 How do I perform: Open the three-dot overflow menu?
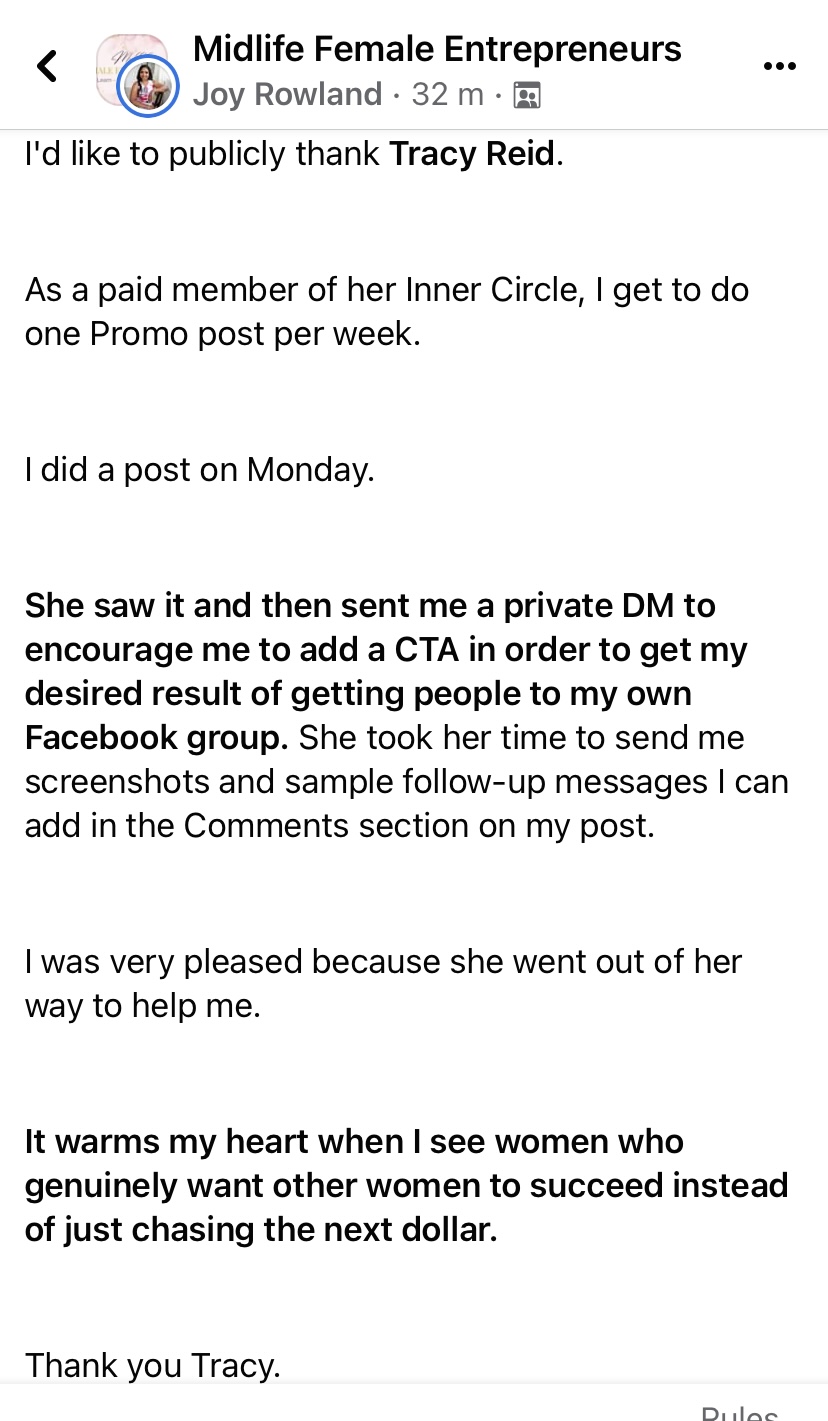(779, 67)
